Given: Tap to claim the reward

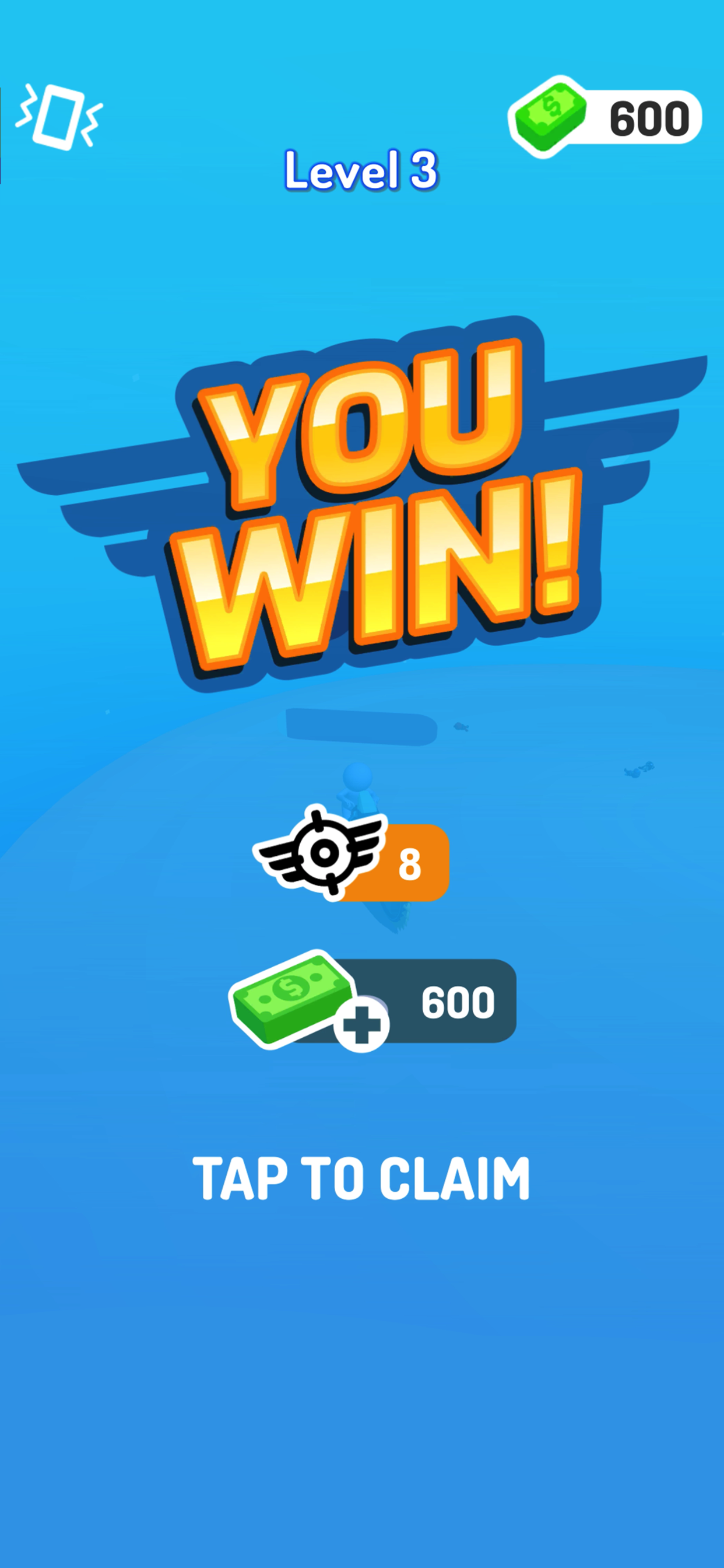Looking at the screenshot, I should (361, 1179).
